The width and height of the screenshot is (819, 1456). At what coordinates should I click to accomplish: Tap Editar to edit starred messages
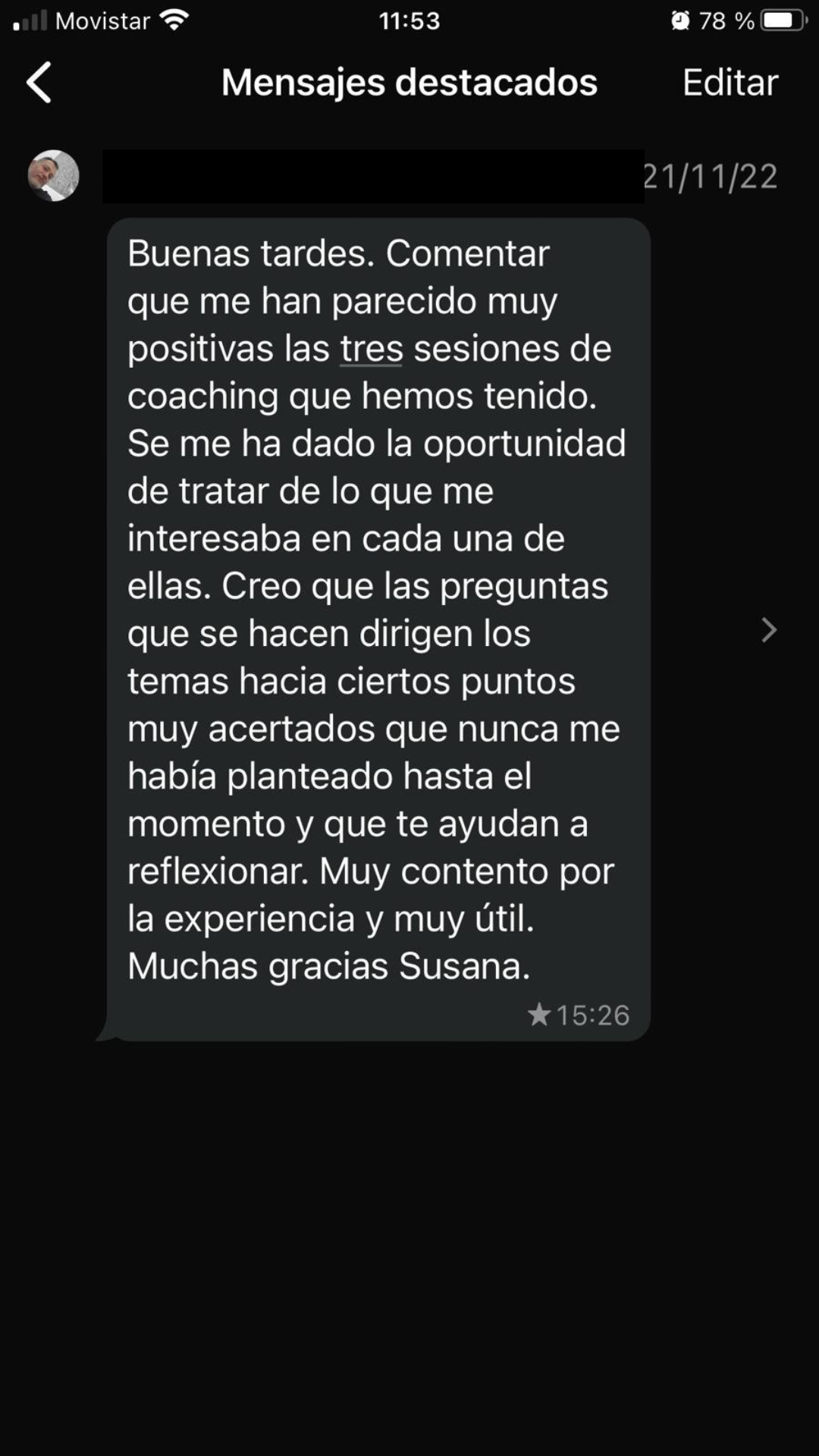click(730, 82)
